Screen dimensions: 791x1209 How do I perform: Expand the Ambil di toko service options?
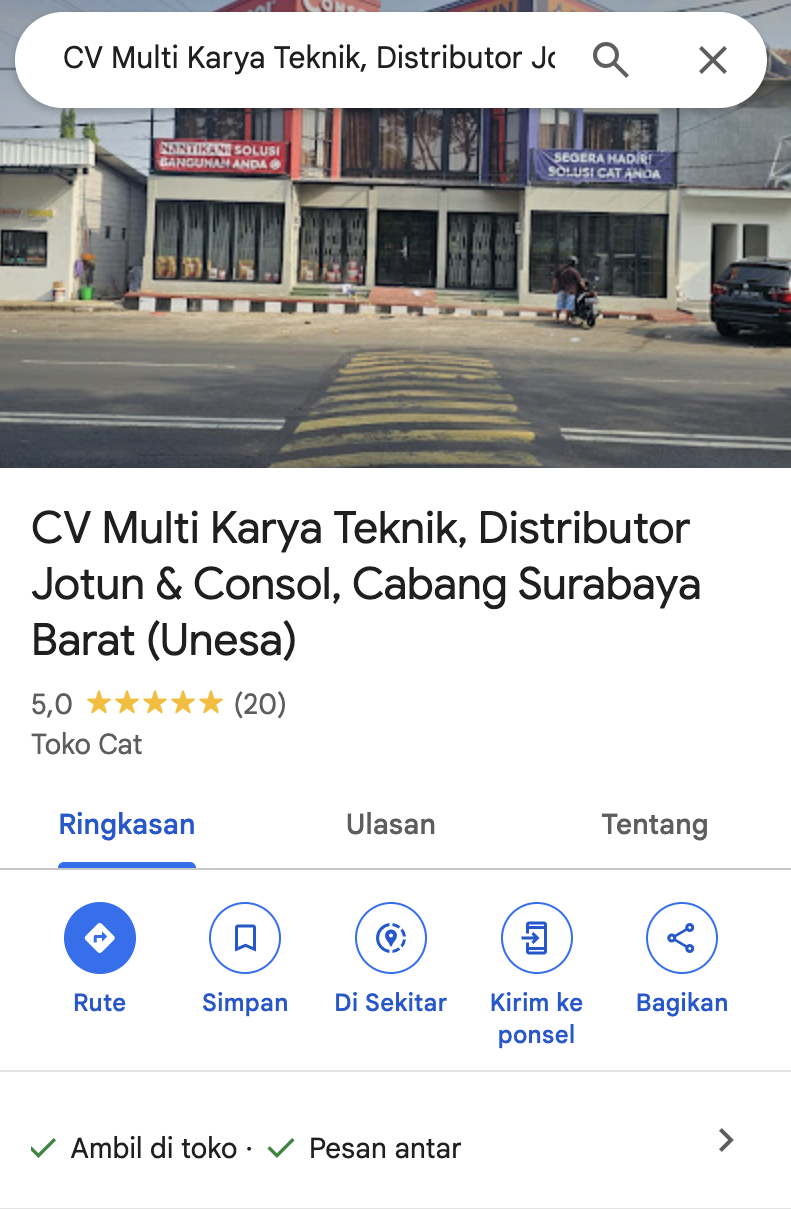[x=726, y=1140]
